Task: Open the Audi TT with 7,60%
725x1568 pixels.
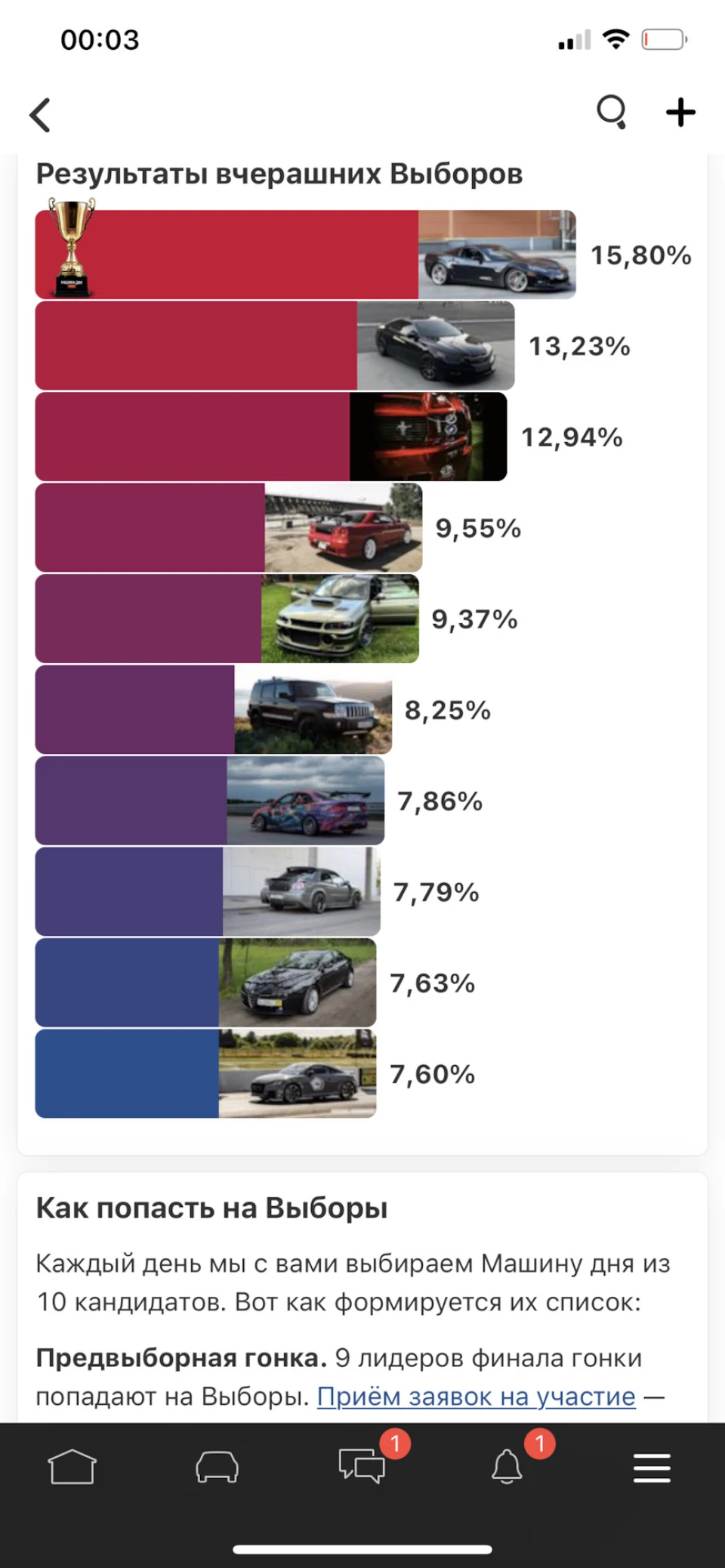Action: click(x=205, y=1073)
